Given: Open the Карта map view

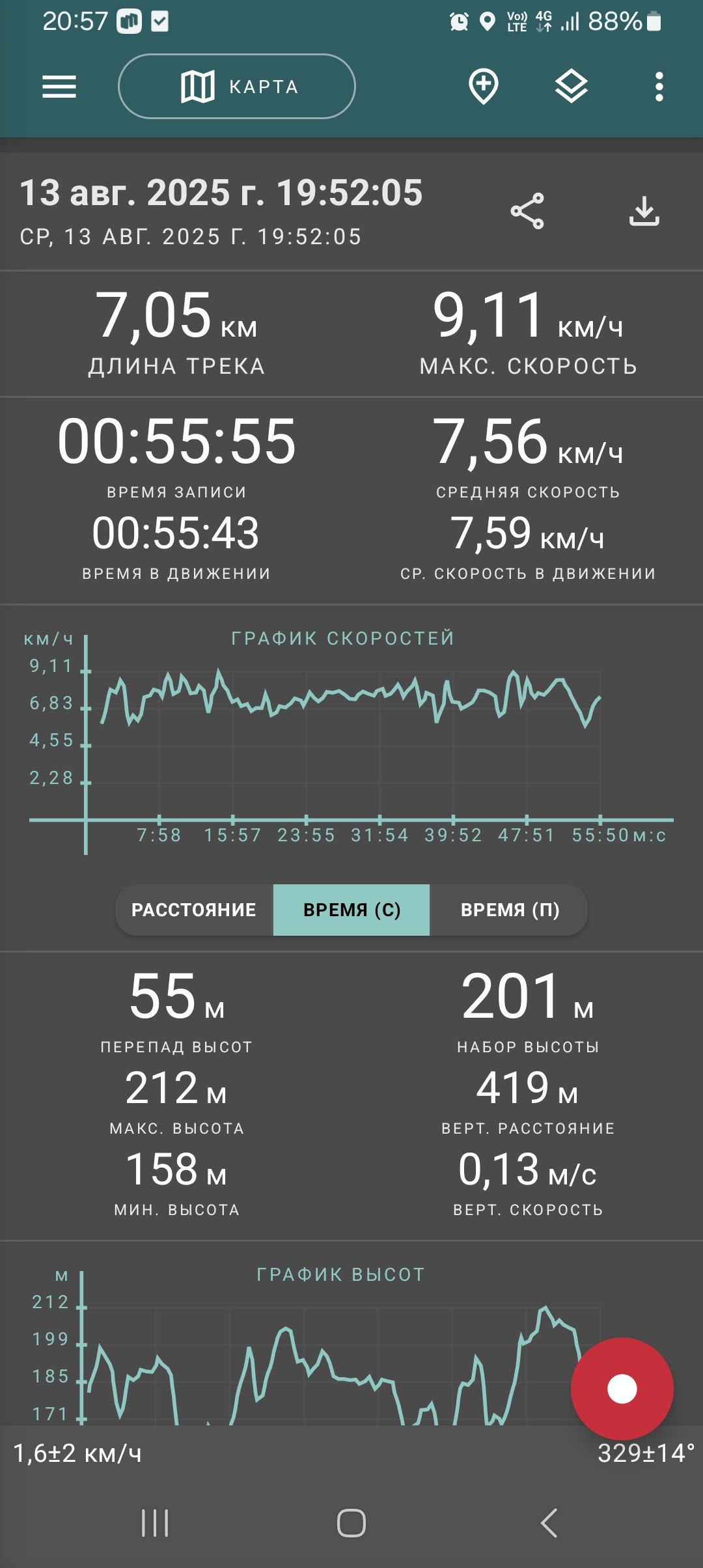Looking at the screenshot, I should 237,87.
